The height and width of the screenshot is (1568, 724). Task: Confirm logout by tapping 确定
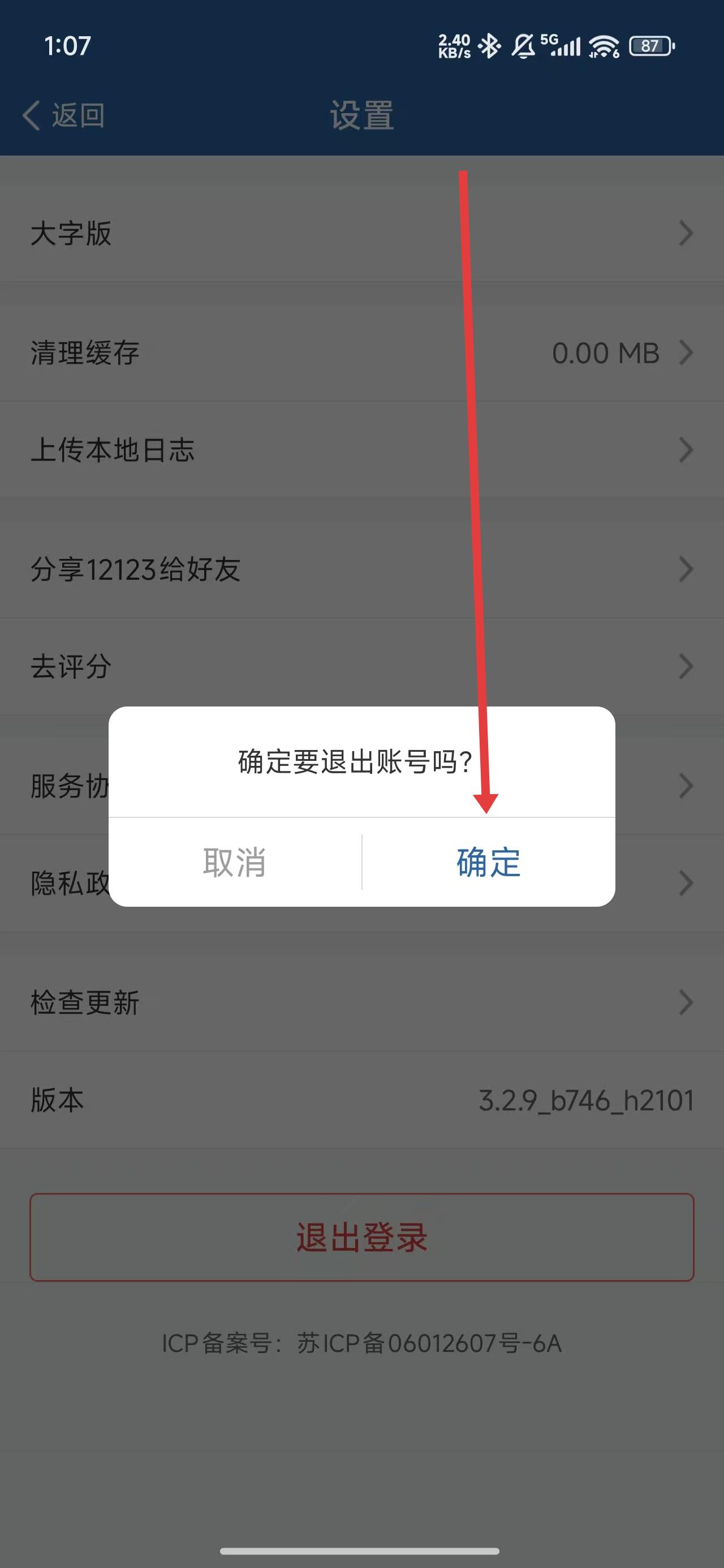pyautogui.click(x=488, y=862)
